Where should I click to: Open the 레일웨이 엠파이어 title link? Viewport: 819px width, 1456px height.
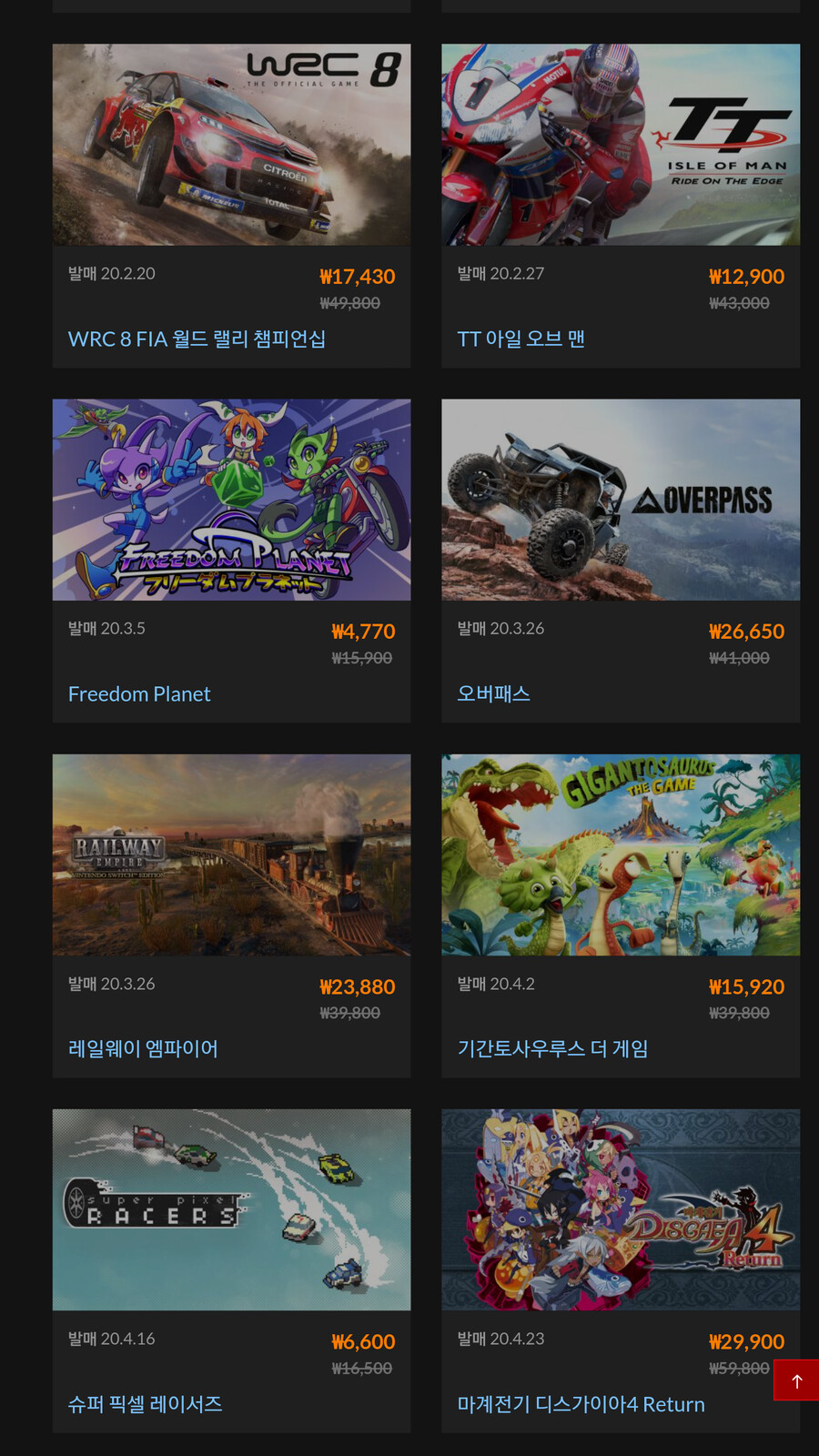point(143,1048)
